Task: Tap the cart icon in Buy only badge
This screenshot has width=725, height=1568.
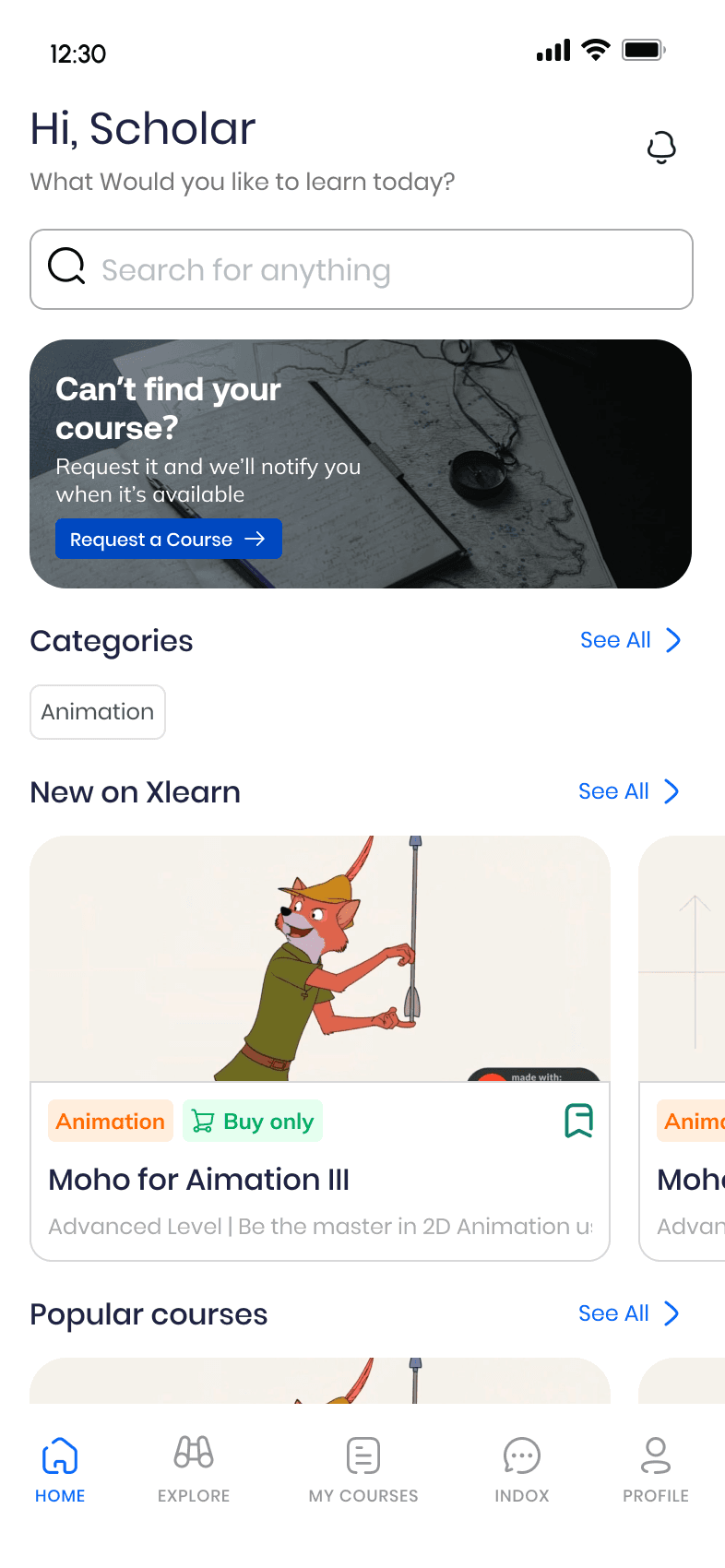Action: (x=203, y=1120)
